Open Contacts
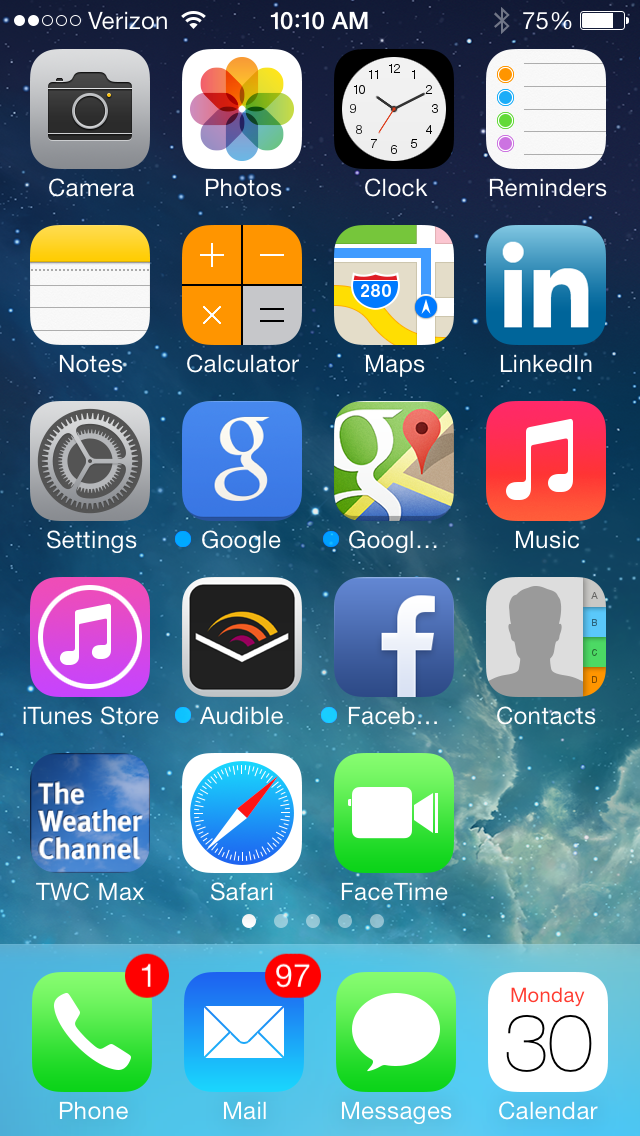The height and width of the screenshot is (1136, 640). pos(546,638)
